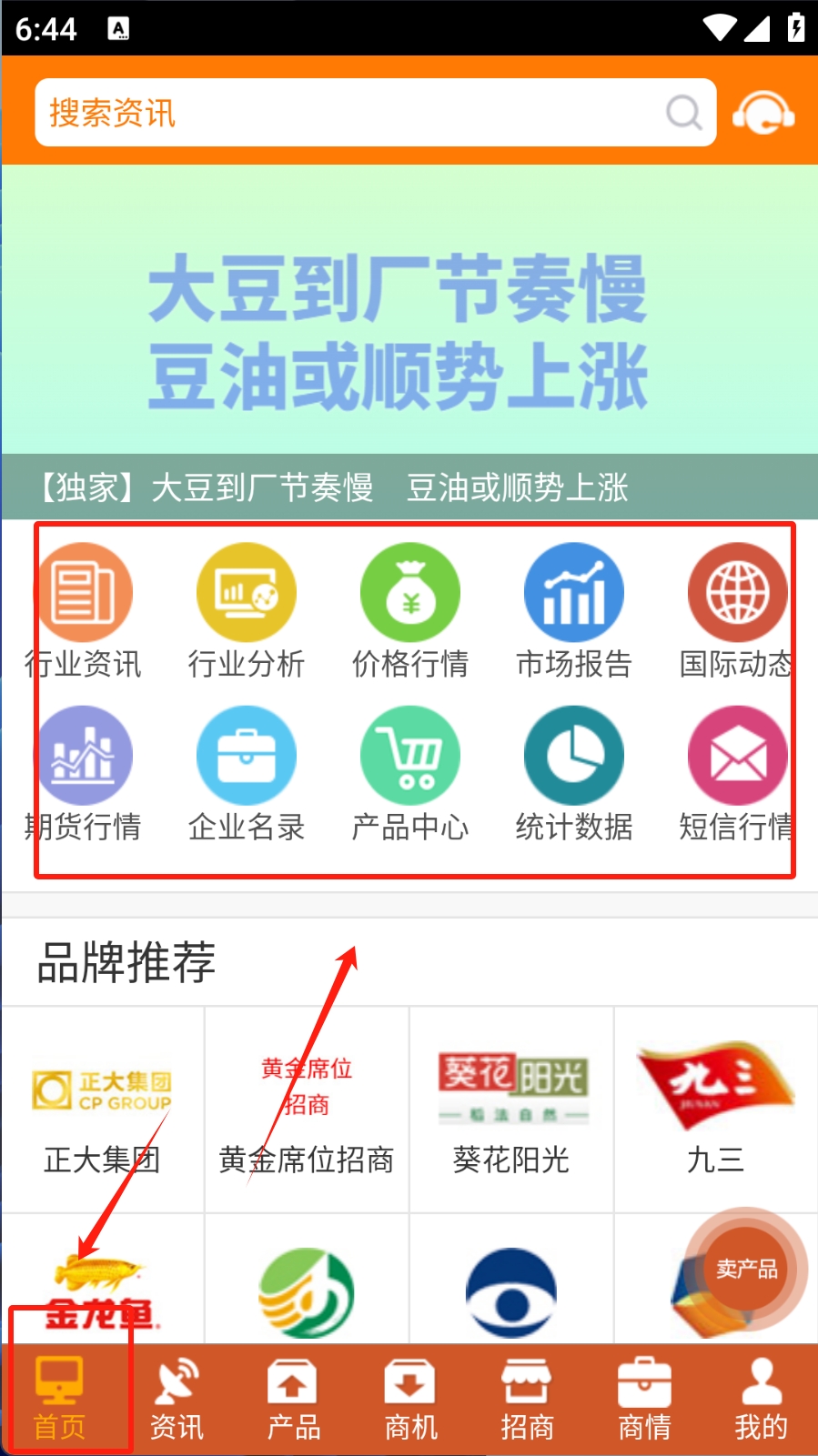Go to the 我的 tab

761,1401
